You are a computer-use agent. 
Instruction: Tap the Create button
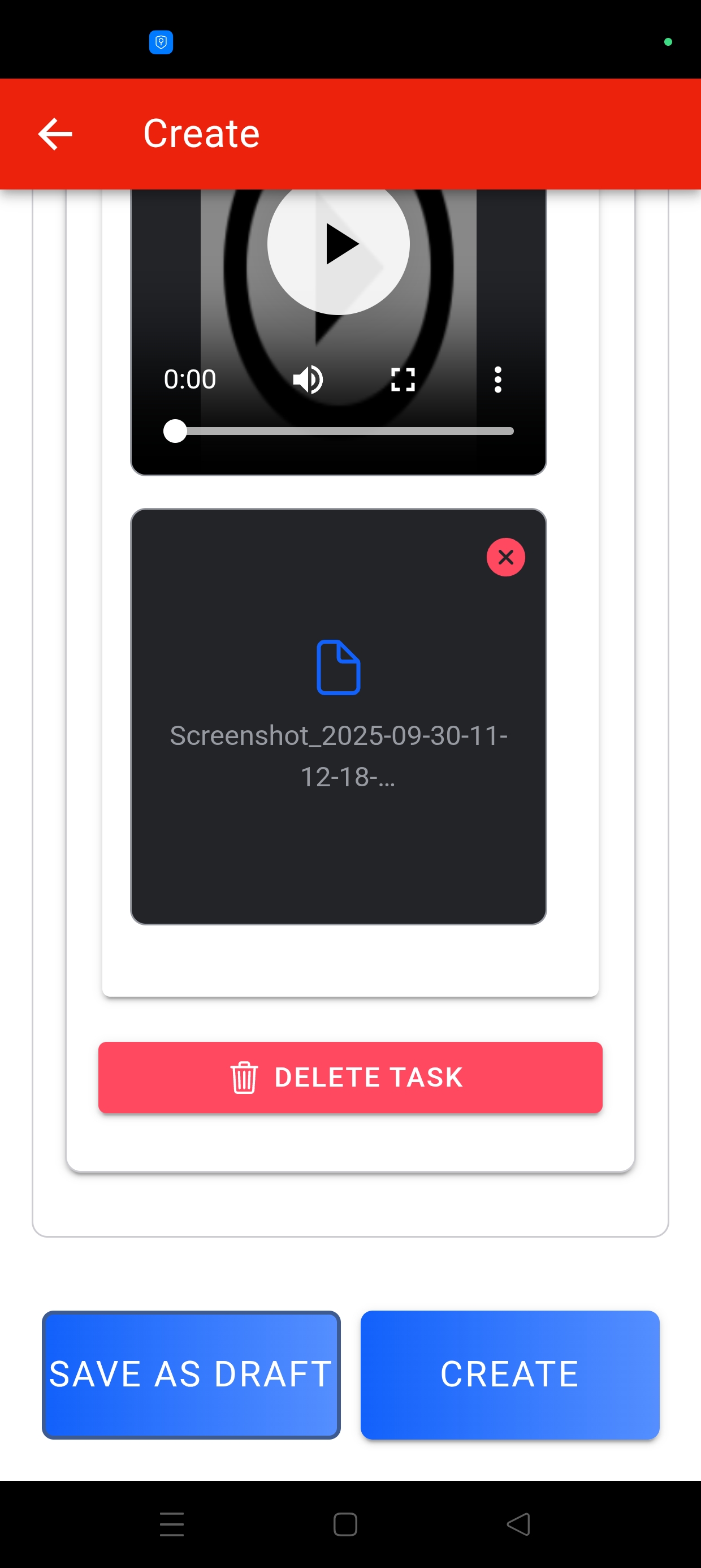point(510,1375)
